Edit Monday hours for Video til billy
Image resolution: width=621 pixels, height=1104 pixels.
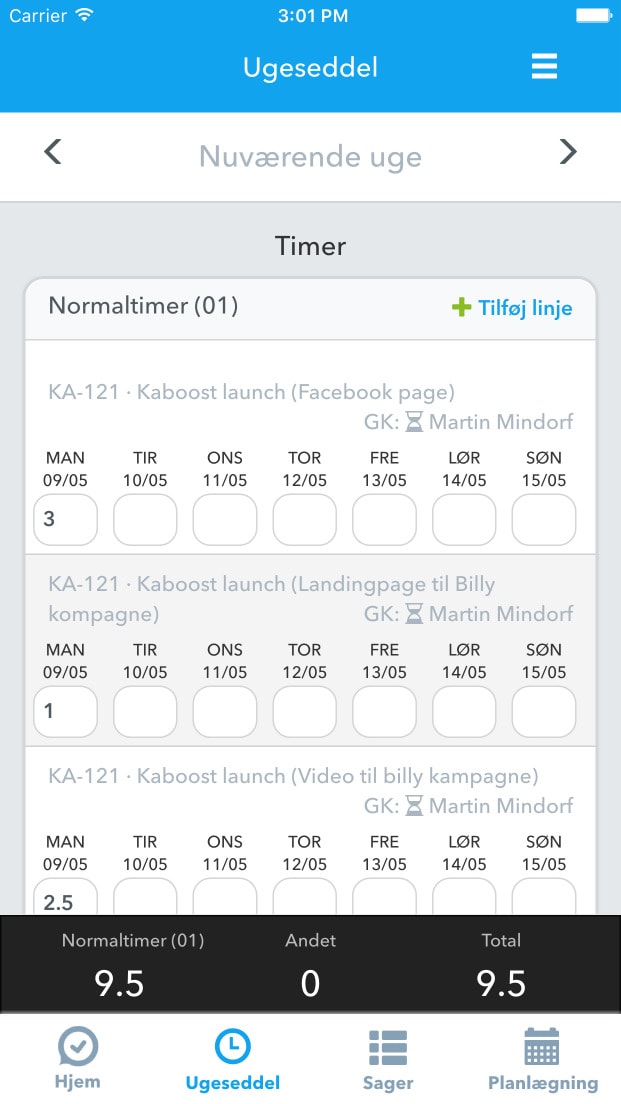(x=65, y=898)
